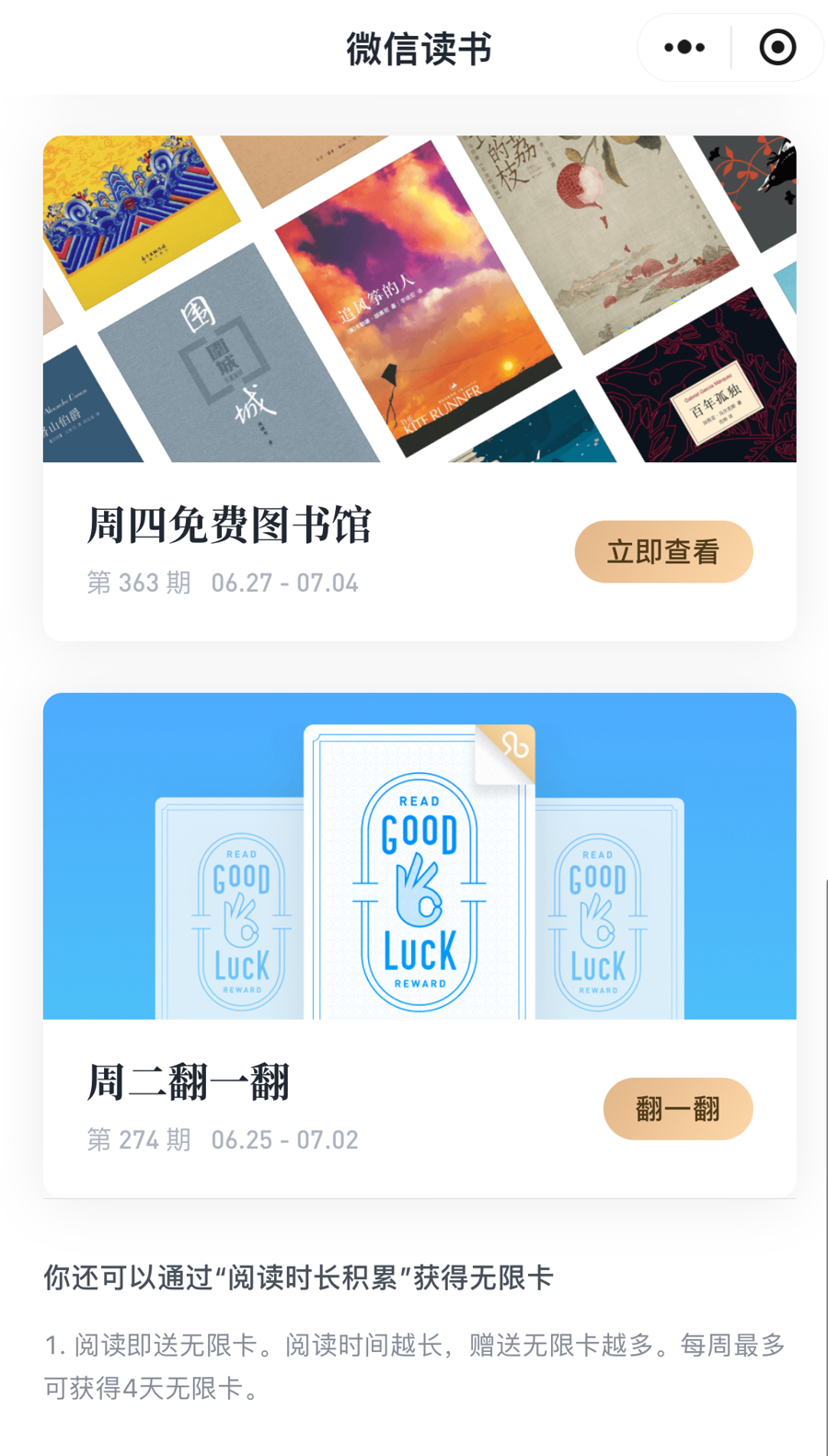Screen dimensions: 828x1456
Task: Tap the 翻一翻 button
Action: click(677, 1108)
